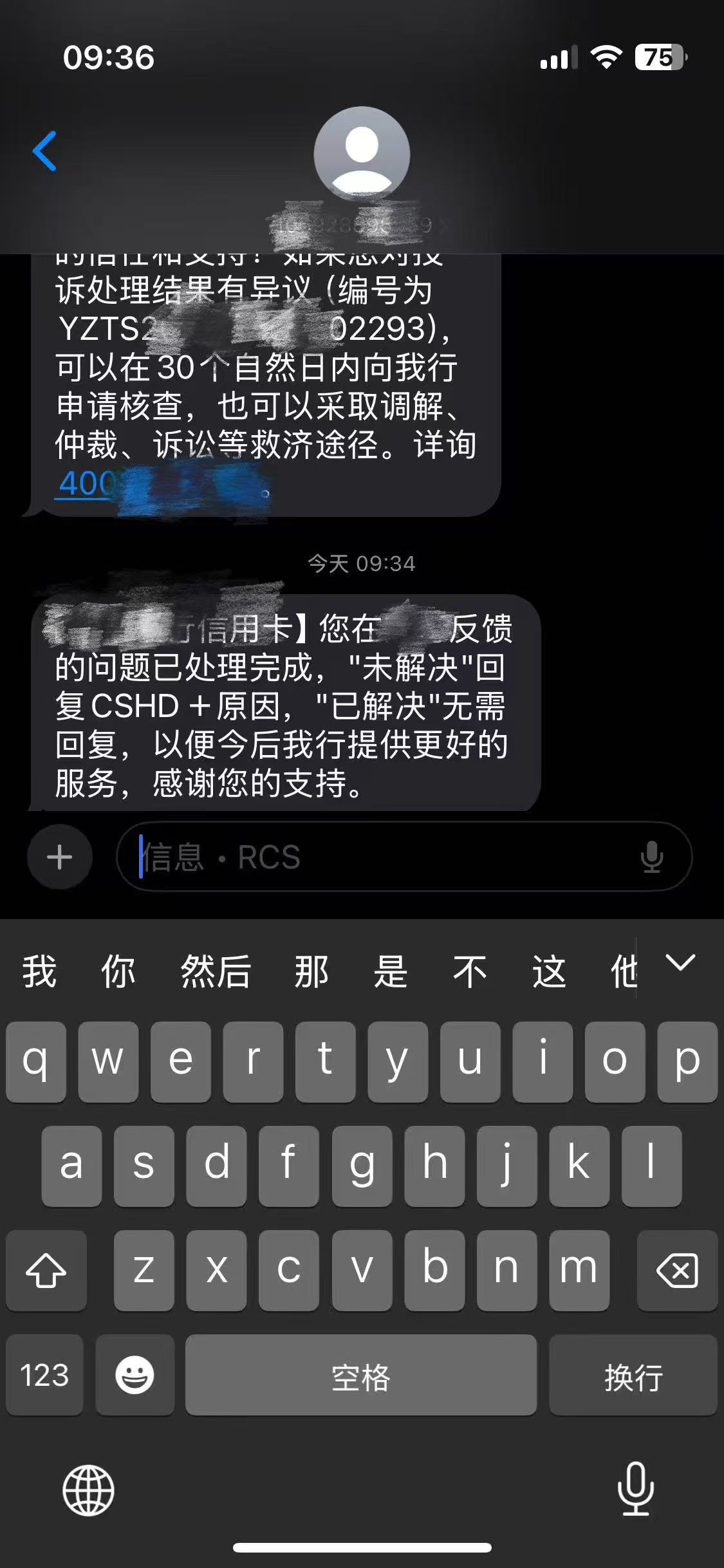This screenshot has height=1568, width=724.
Task: Go back to the messages list
Action: tap(44, 151)
